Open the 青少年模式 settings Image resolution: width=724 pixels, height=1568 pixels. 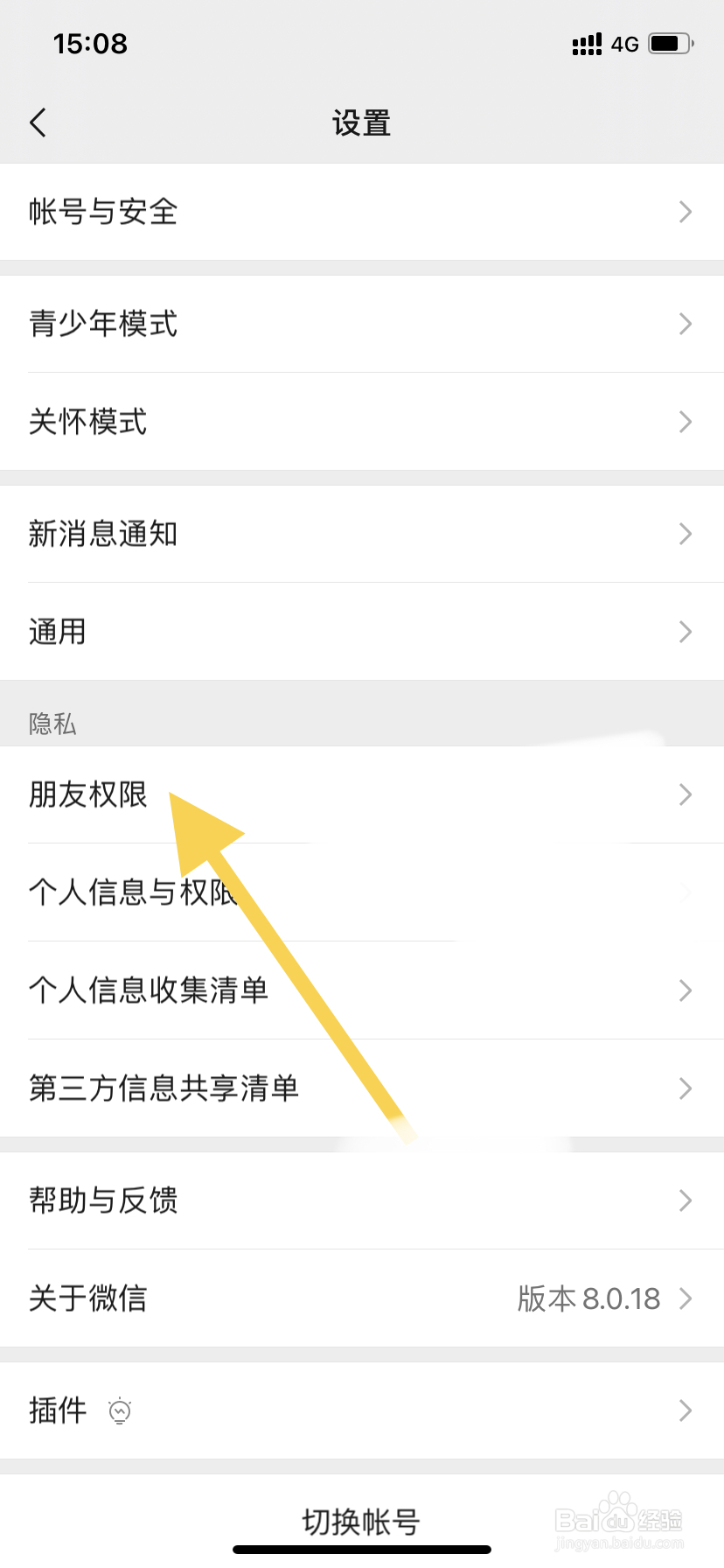[x=103, y=324]
